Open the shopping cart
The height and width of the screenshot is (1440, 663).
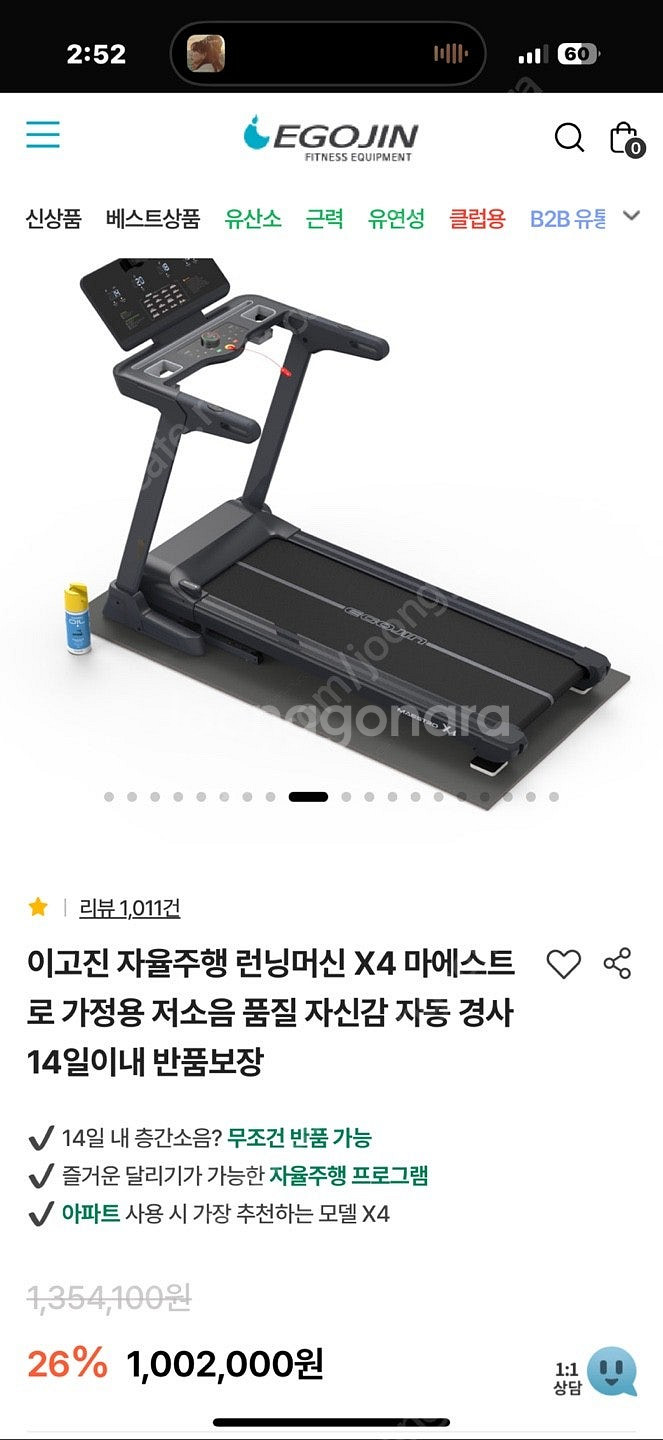626,138
